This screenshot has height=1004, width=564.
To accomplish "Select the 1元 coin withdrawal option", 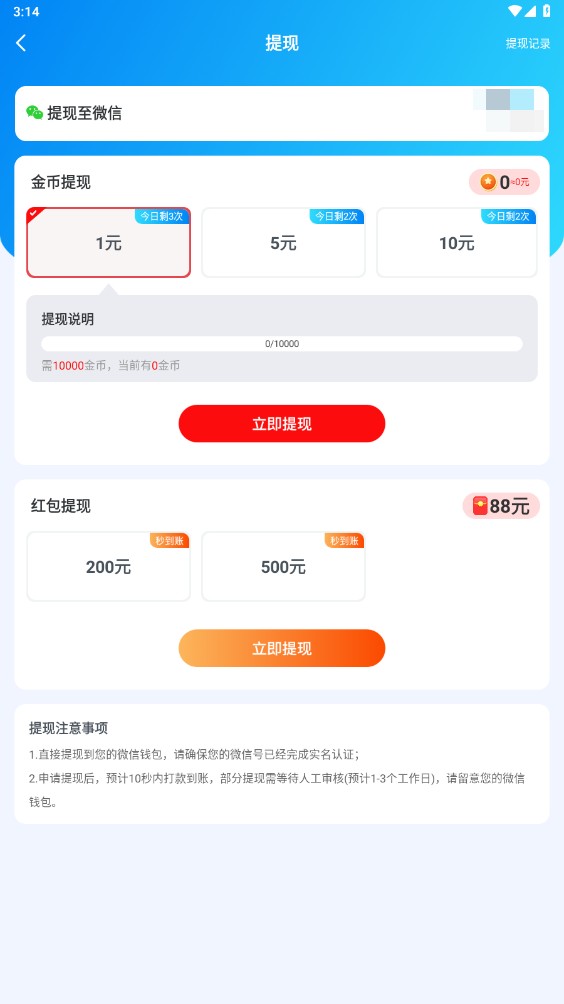I will (x=108, y=243).
